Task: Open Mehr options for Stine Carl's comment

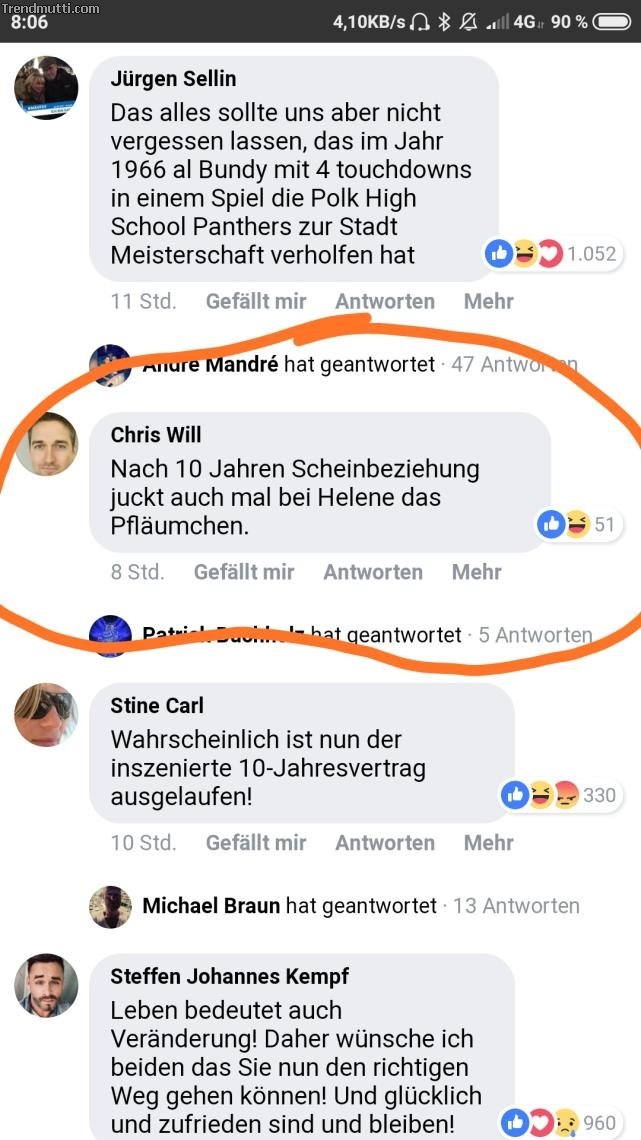Action: point(488,843)
